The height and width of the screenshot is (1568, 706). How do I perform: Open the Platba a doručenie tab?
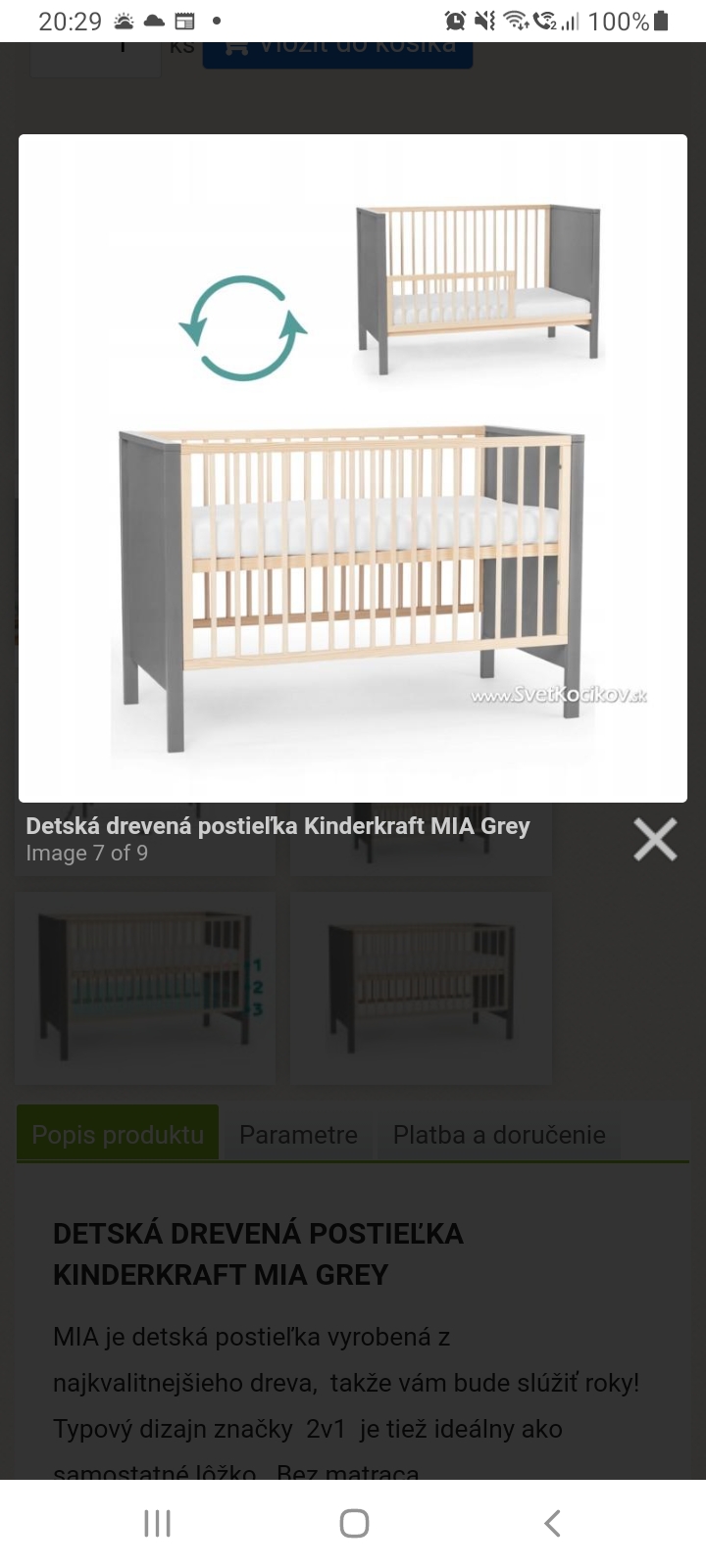pyautogui.click(x=499, y=1135)
